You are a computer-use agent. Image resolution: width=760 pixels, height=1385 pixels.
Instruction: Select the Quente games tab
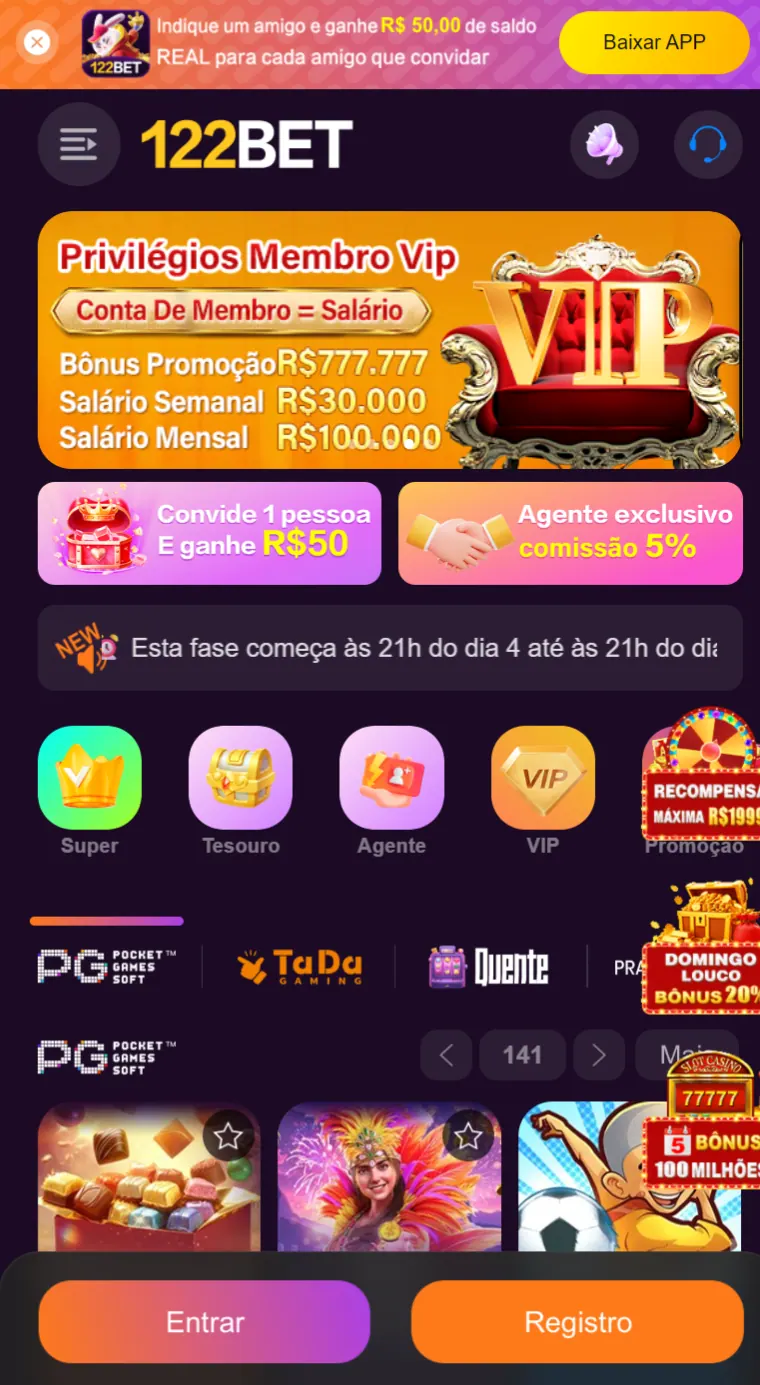(x=490, y=967)
